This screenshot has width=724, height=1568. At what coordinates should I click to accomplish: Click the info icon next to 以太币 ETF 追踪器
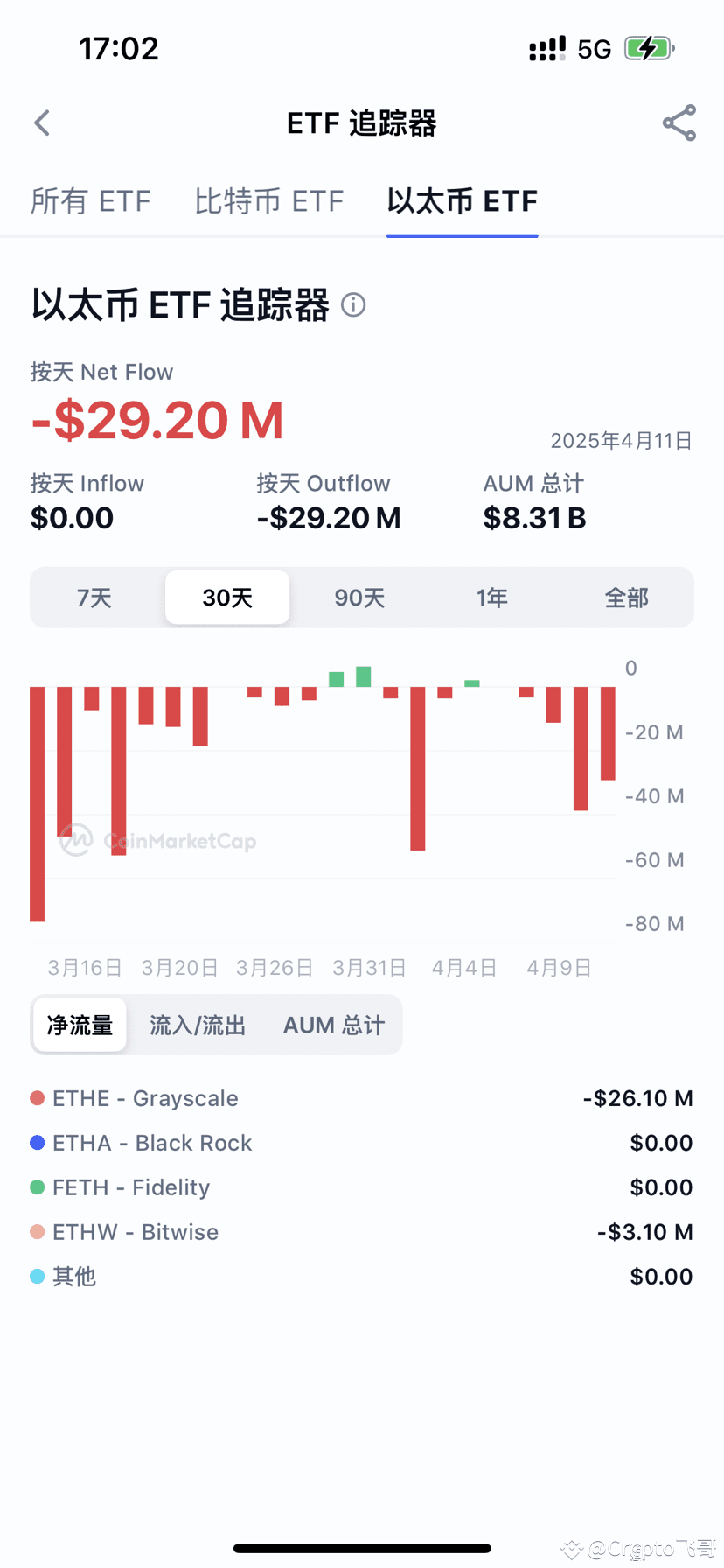click(x=352, y=305)
